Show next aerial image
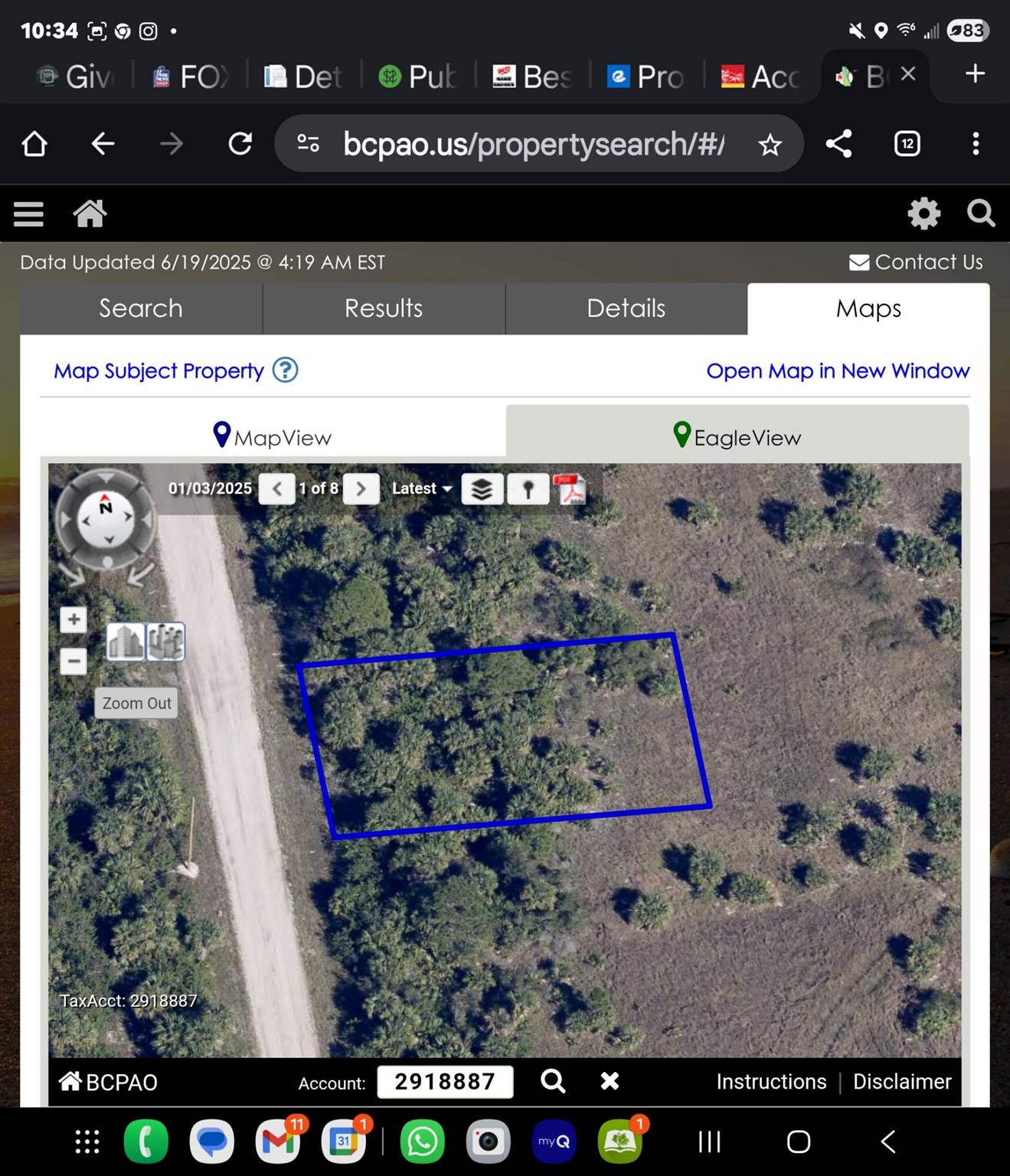Screen dimensions: 1010x1176 (361, 488)
